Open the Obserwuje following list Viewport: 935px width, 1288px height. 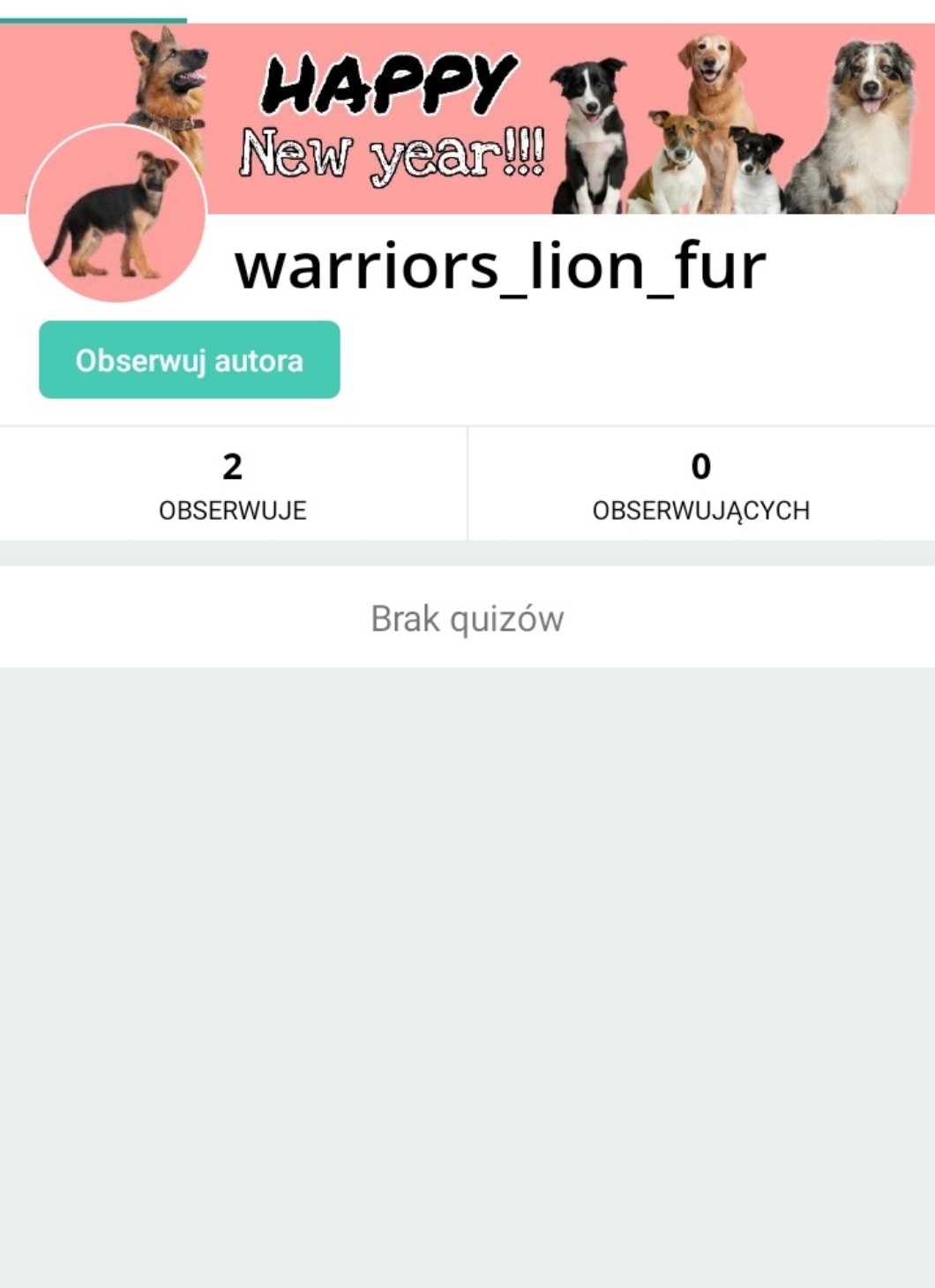click(232, 484)
